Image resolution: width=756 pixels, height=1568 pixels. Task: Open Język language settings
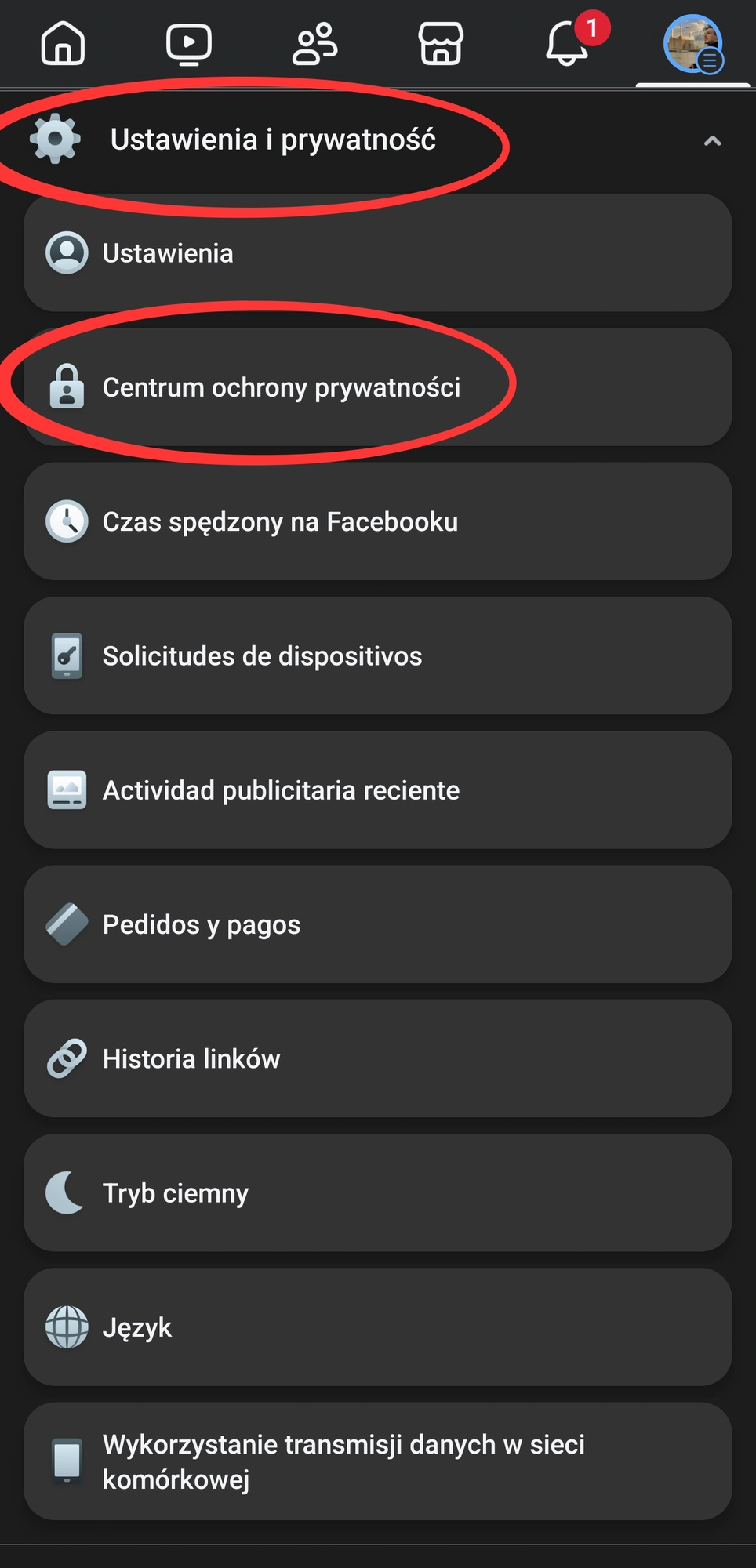pyautogui.click(x=377, y=1327)
